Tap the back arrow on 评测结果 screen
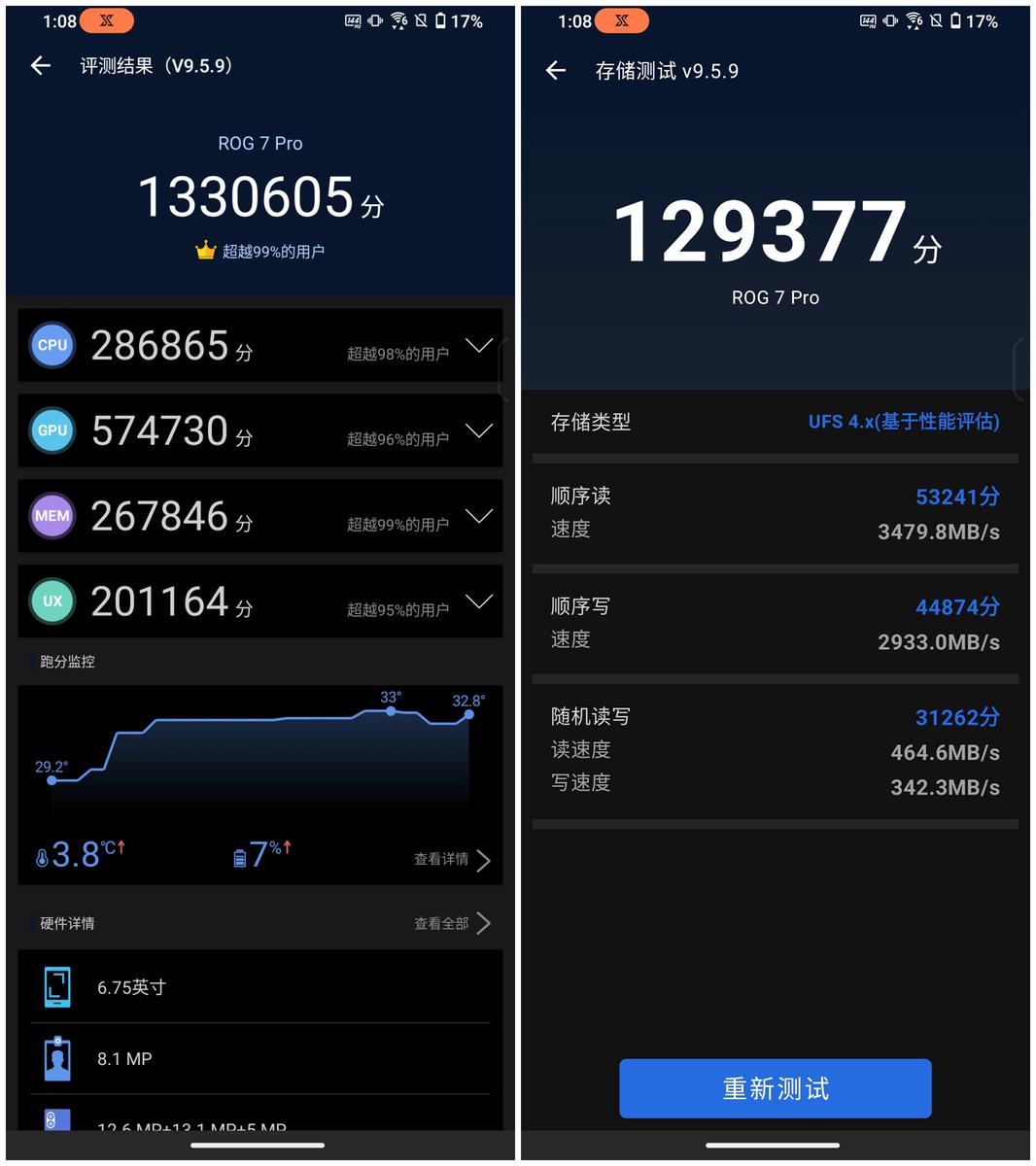 pos(39,65)
